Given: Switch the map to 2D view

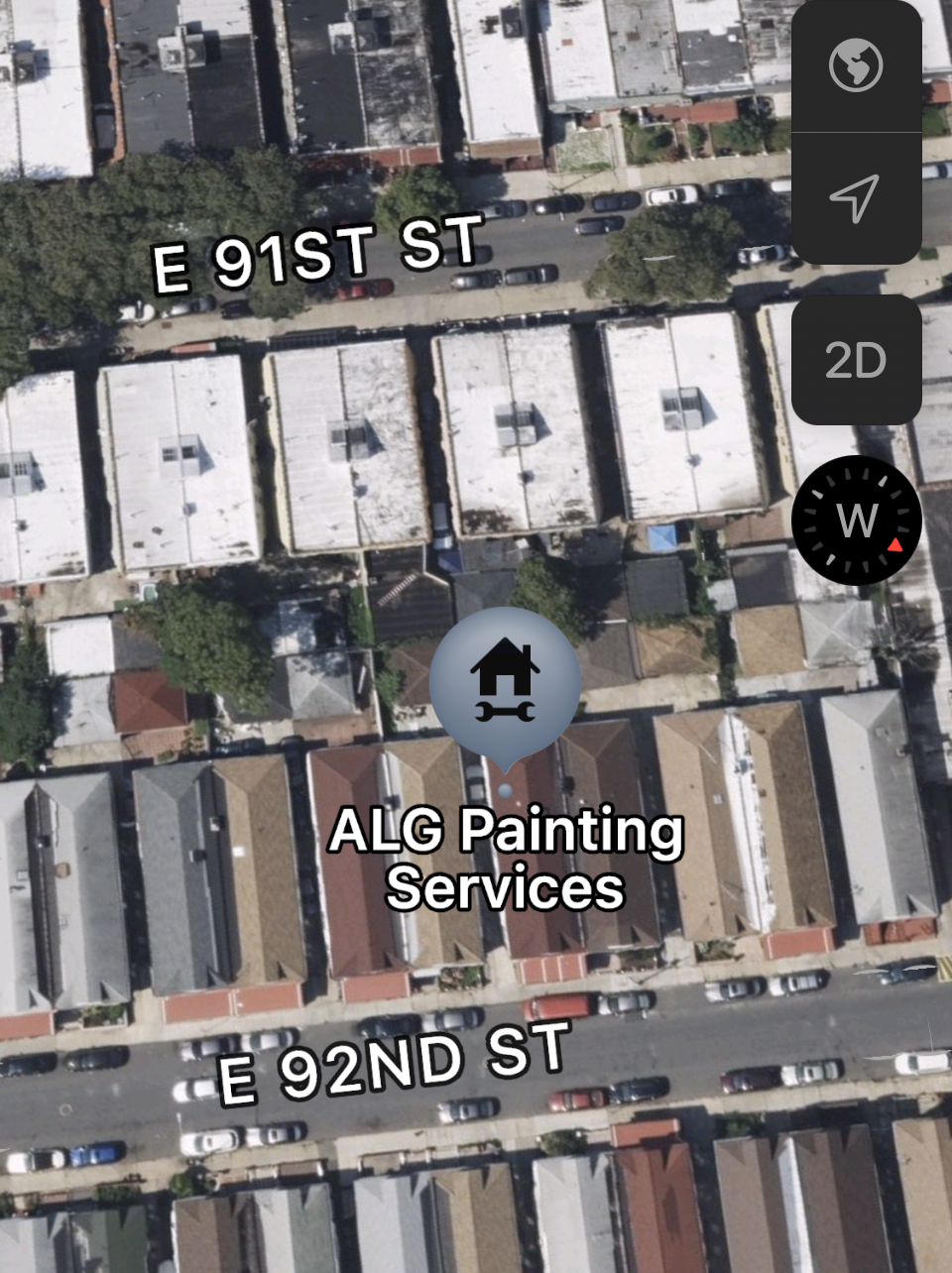Looking at the screenshot, I should coord(856,360).
